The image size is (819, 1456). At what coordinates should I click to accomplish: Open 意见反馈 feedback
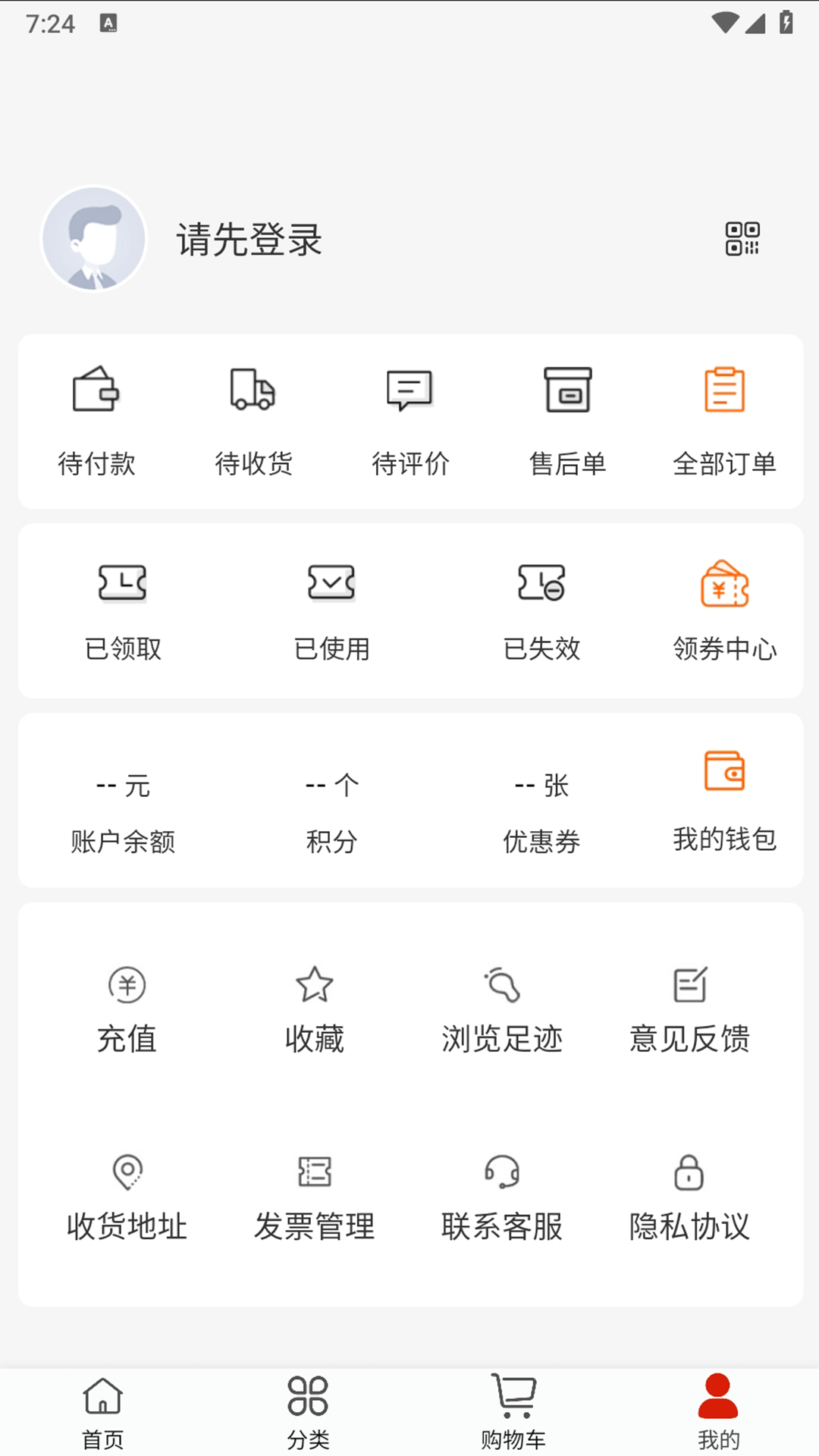coord(689,1010)
